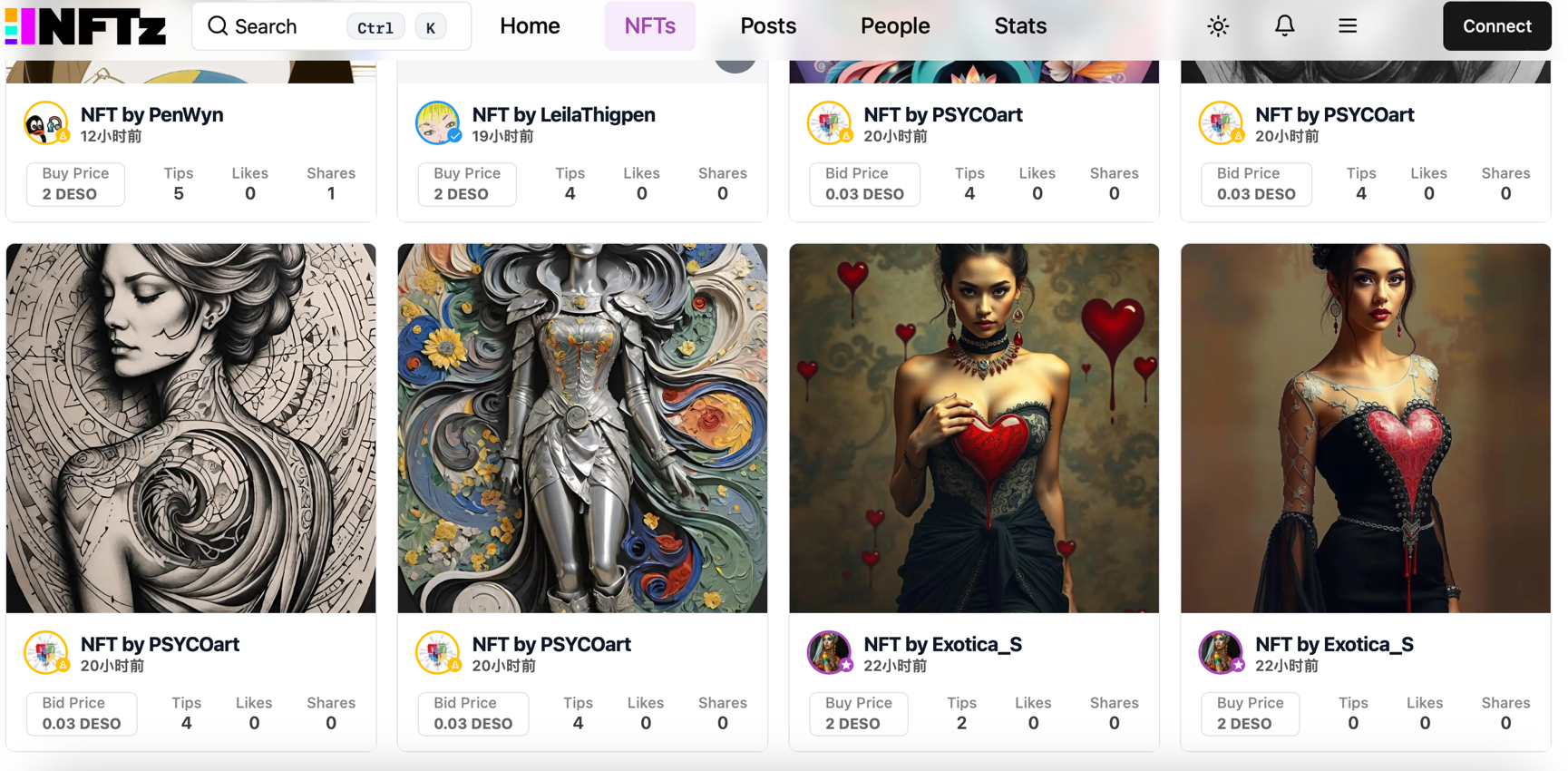Viewport: 1568px width, 771px height.
Task: Open the heart corset dress artwork
Action: click(1365, 427)
